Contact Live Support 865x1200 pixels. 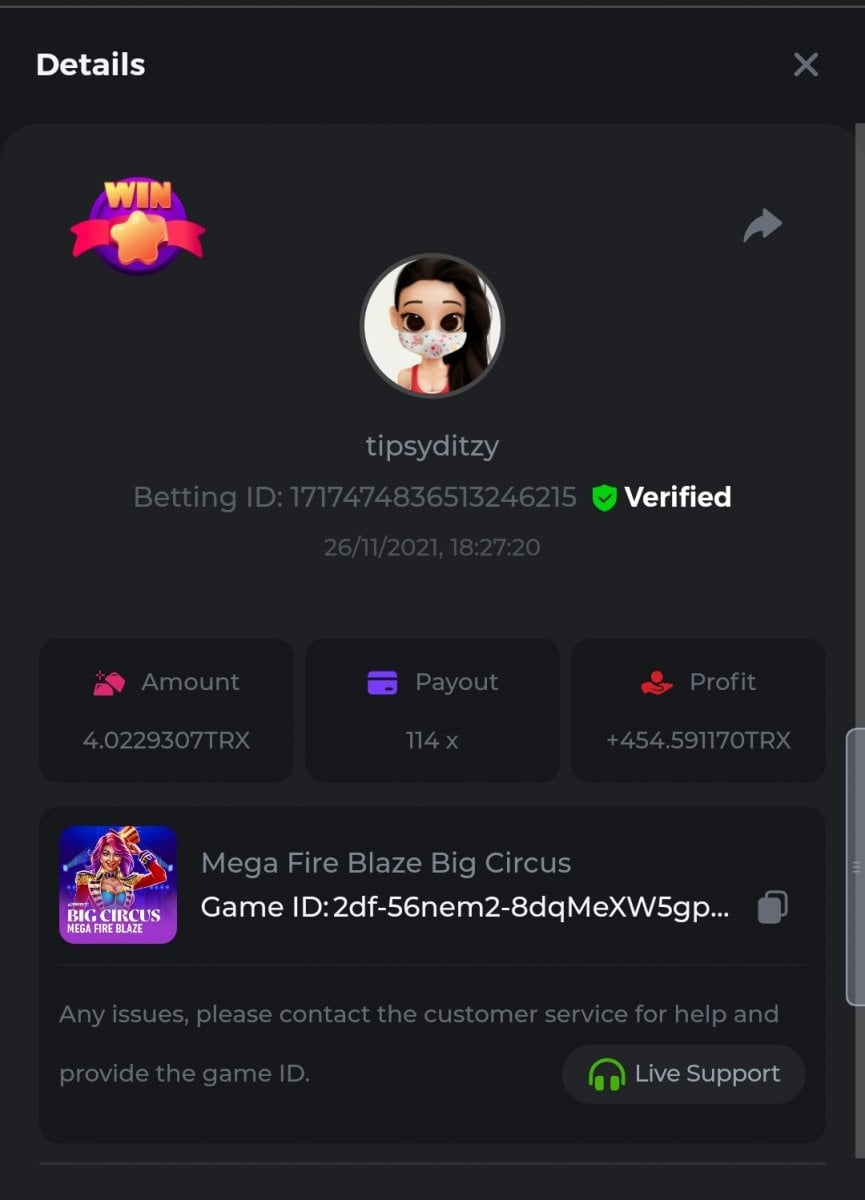[x=684, y=1074]
